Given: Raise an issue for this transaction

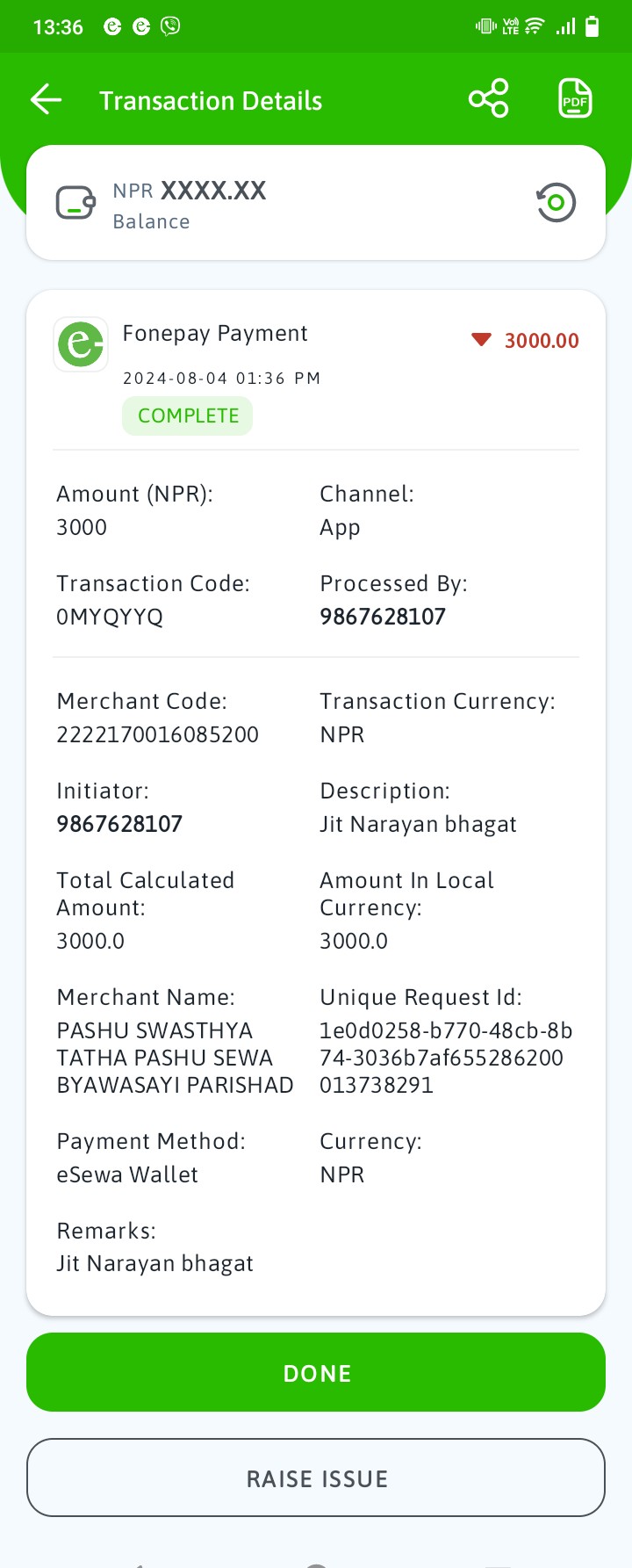Looking at the screenshot, I should [x=316, y=1478].
